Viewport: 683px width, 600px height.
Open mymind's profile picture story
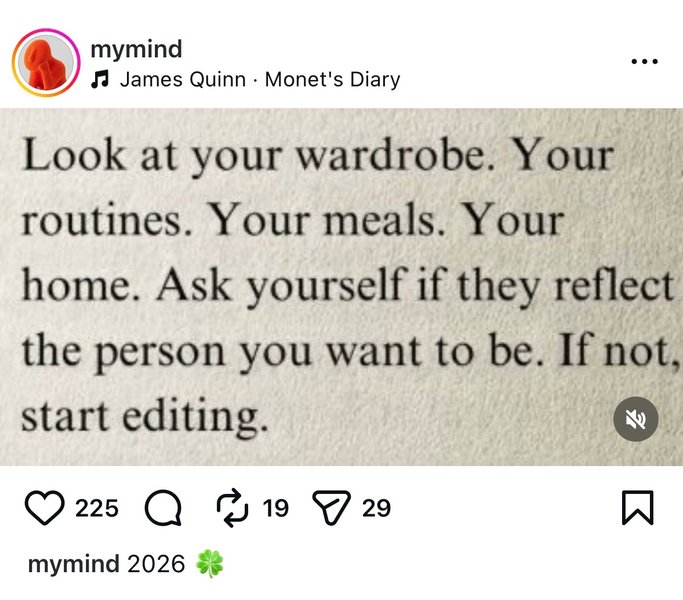[x=45, y=62]
